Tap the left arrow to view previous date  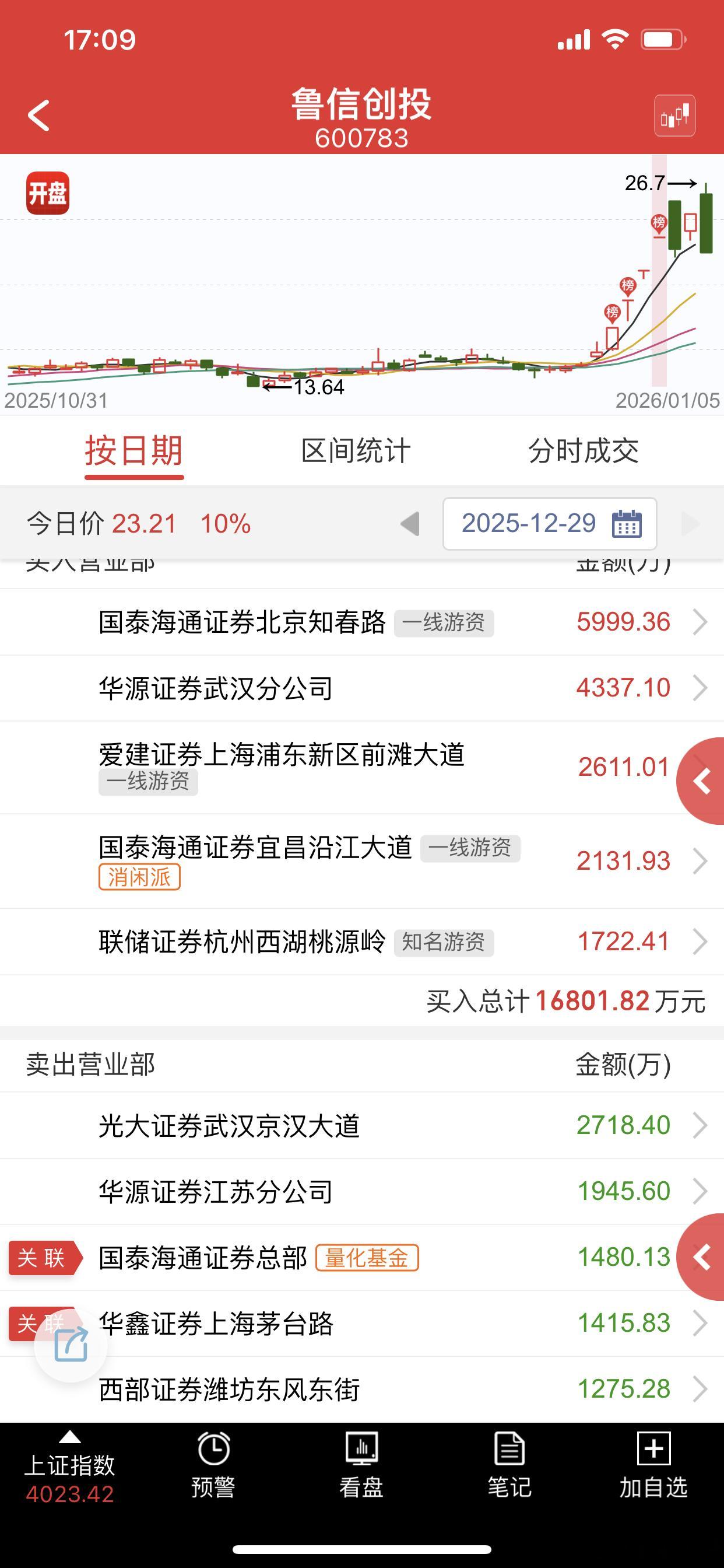(x=410, y=522)
